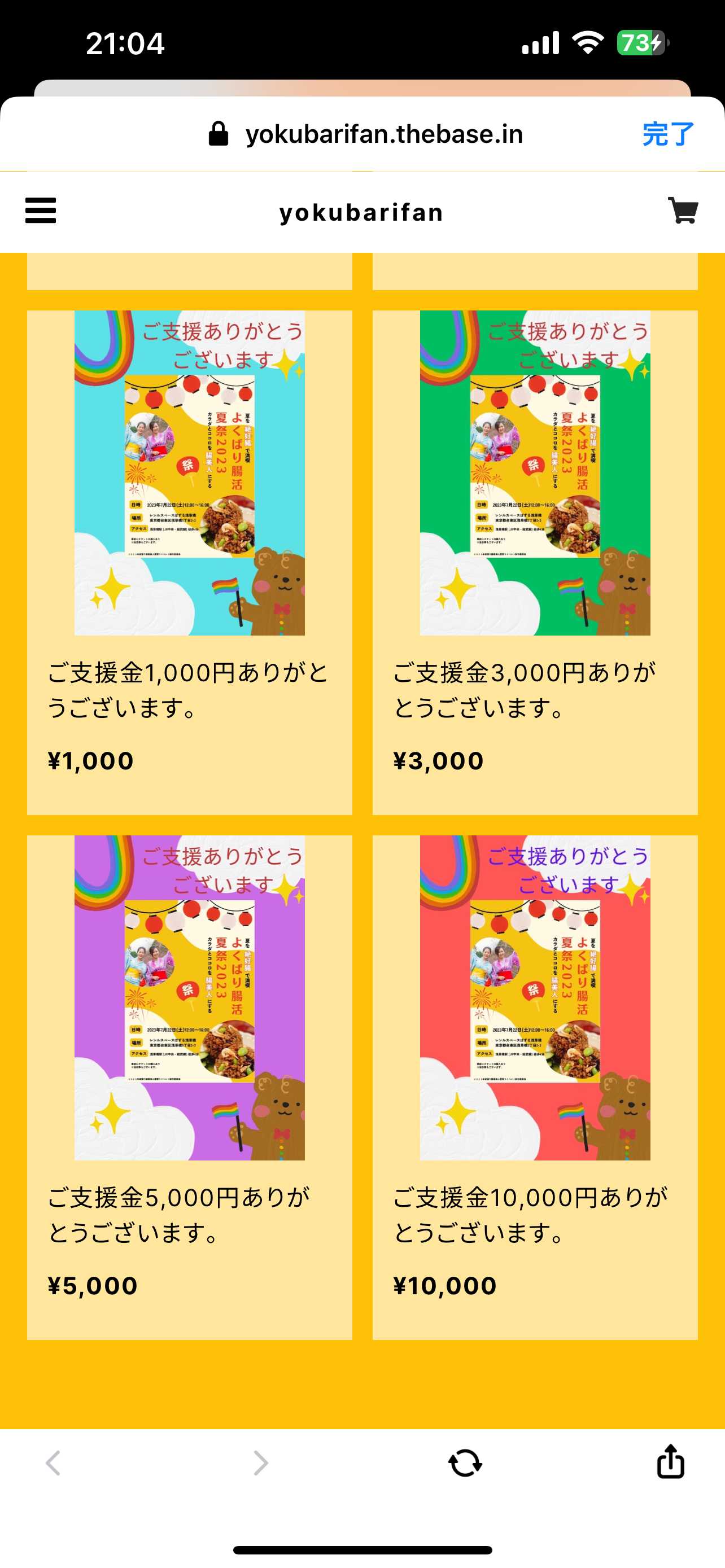Open the hamburger menu
The width and height of the screenshot is (725, 1568).
coord(40,211)
